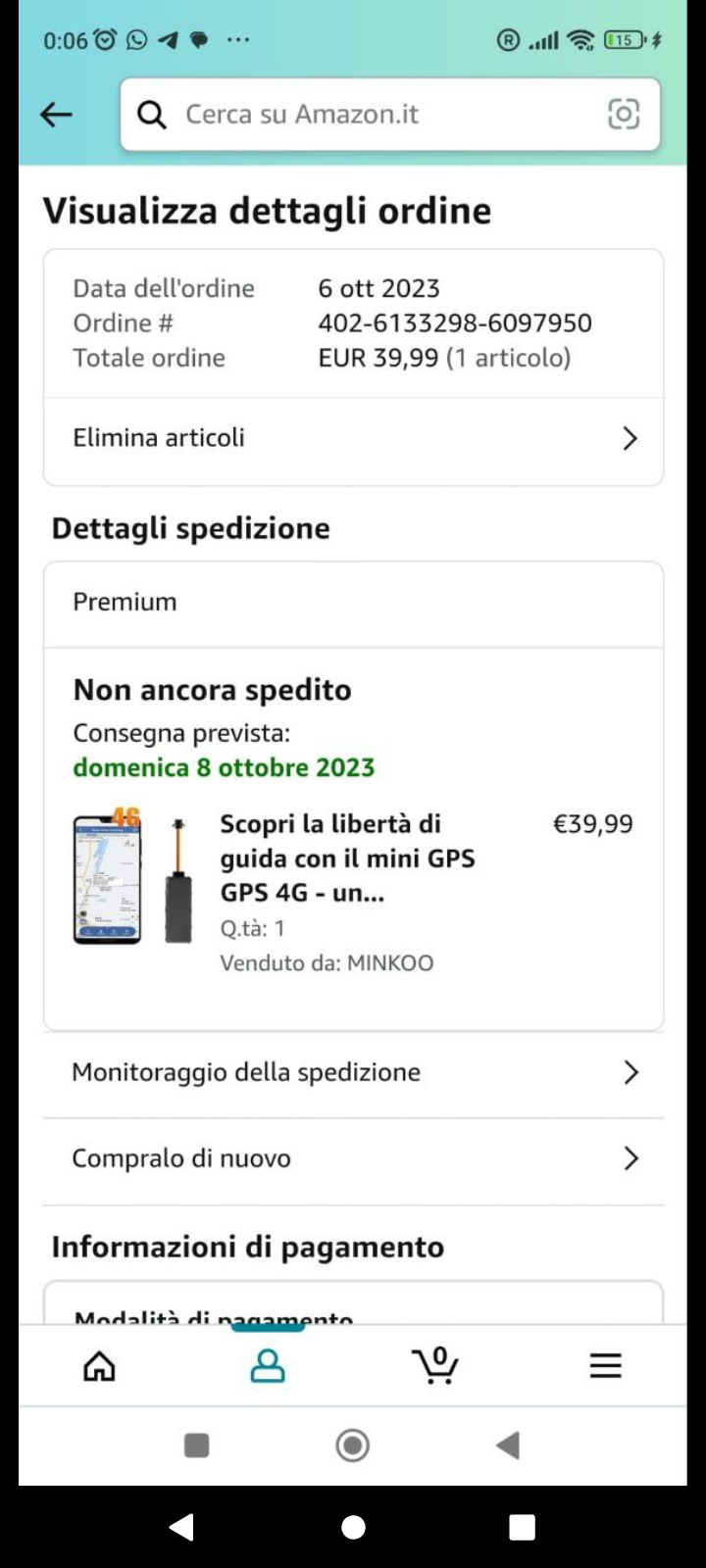The height and width of the screenshot is (1568, 706).
Task: Open the hamburger menu tab
Action: 605,1365
